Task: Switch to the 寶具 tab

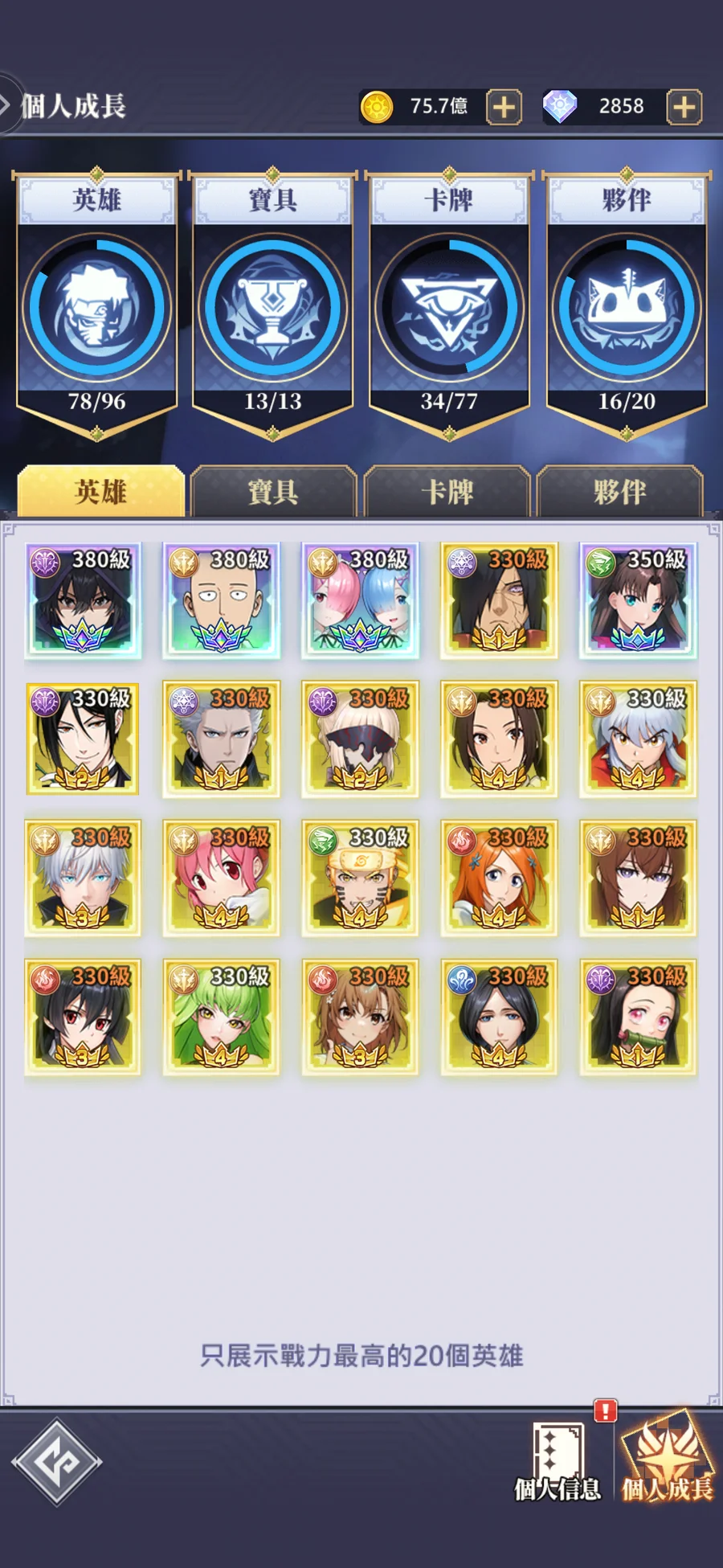Action: [273, 491]
